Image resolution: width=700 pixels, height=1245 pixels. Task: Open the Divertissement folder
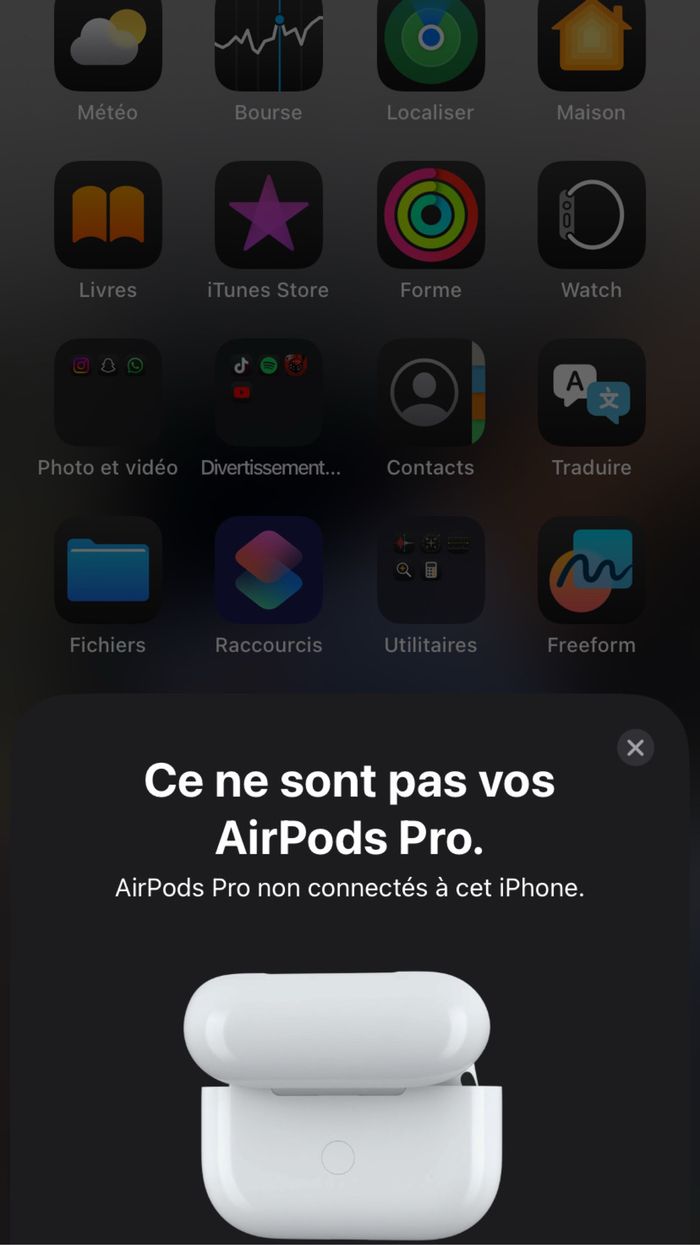[269, 392]
